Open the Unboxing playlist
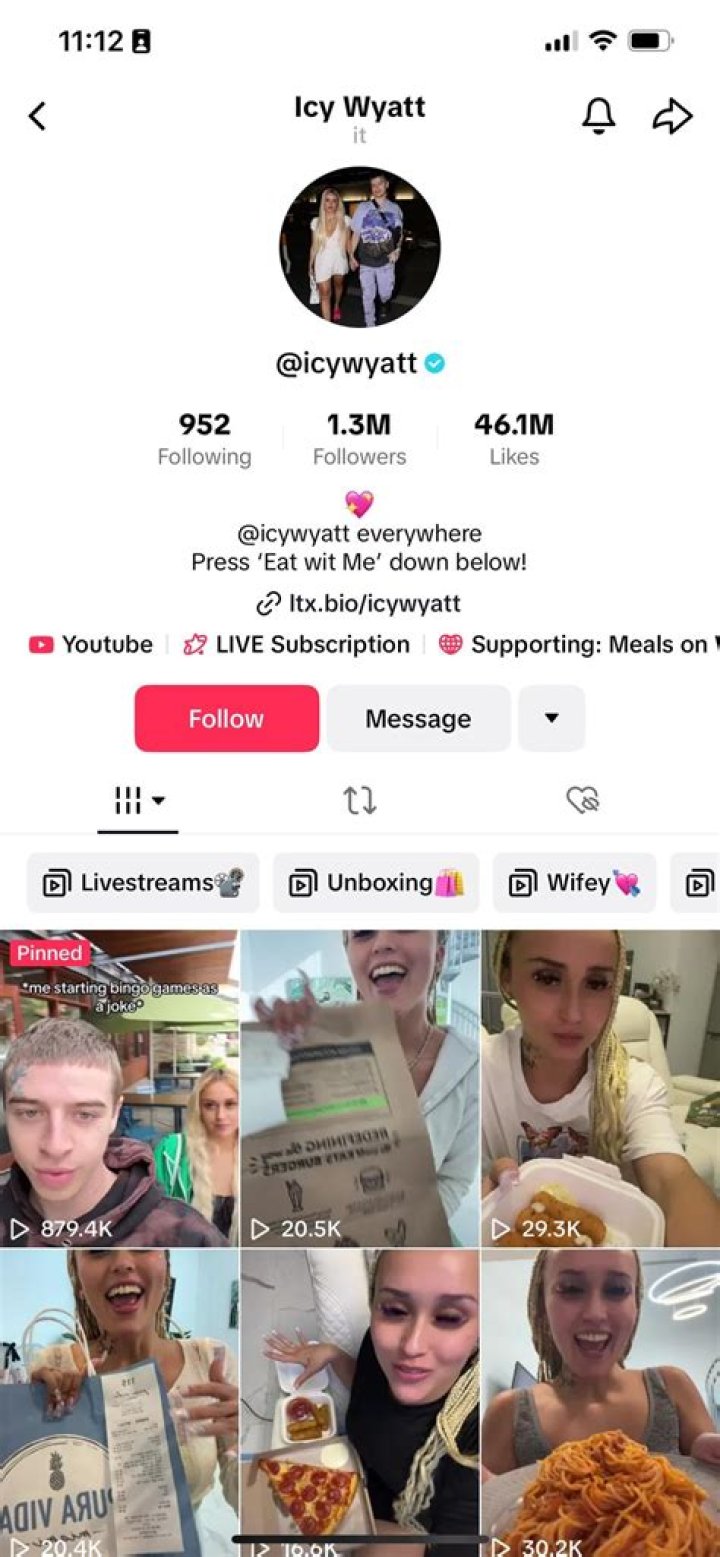720x1557 pixels. coord(376,883)
